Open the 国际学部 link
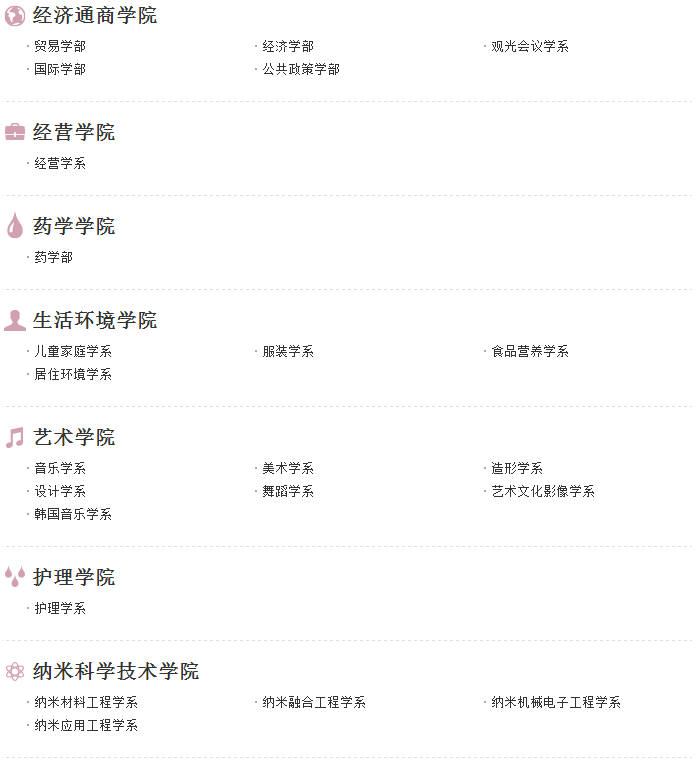Image resolution: width=698 pixels, height=768 pixels. [x=60, y=70]
